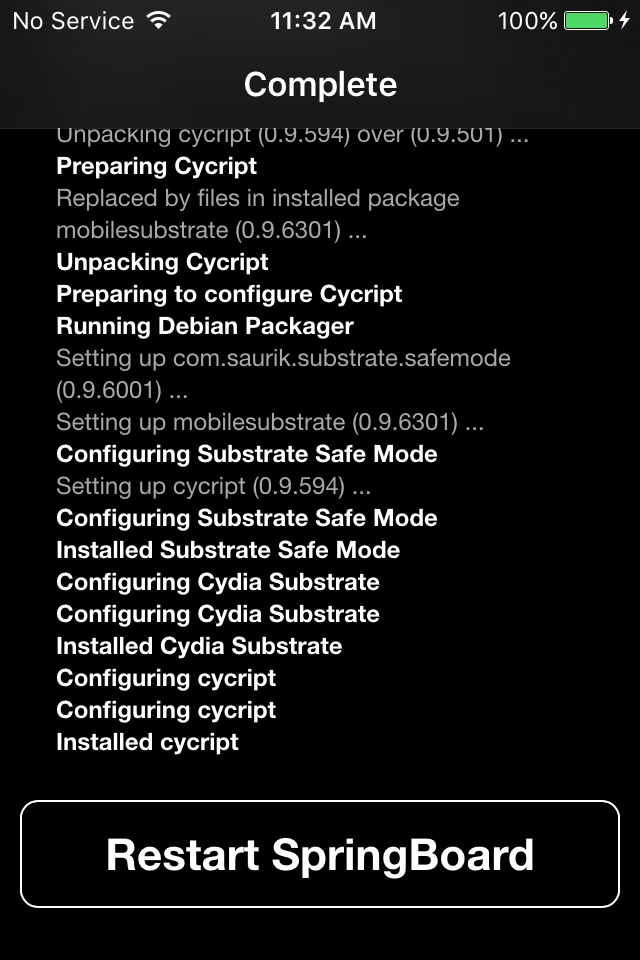Viewport: 640px width, 960px height.
Task: Tap the Restart SpringBoard button
Action: click(320, 854)
